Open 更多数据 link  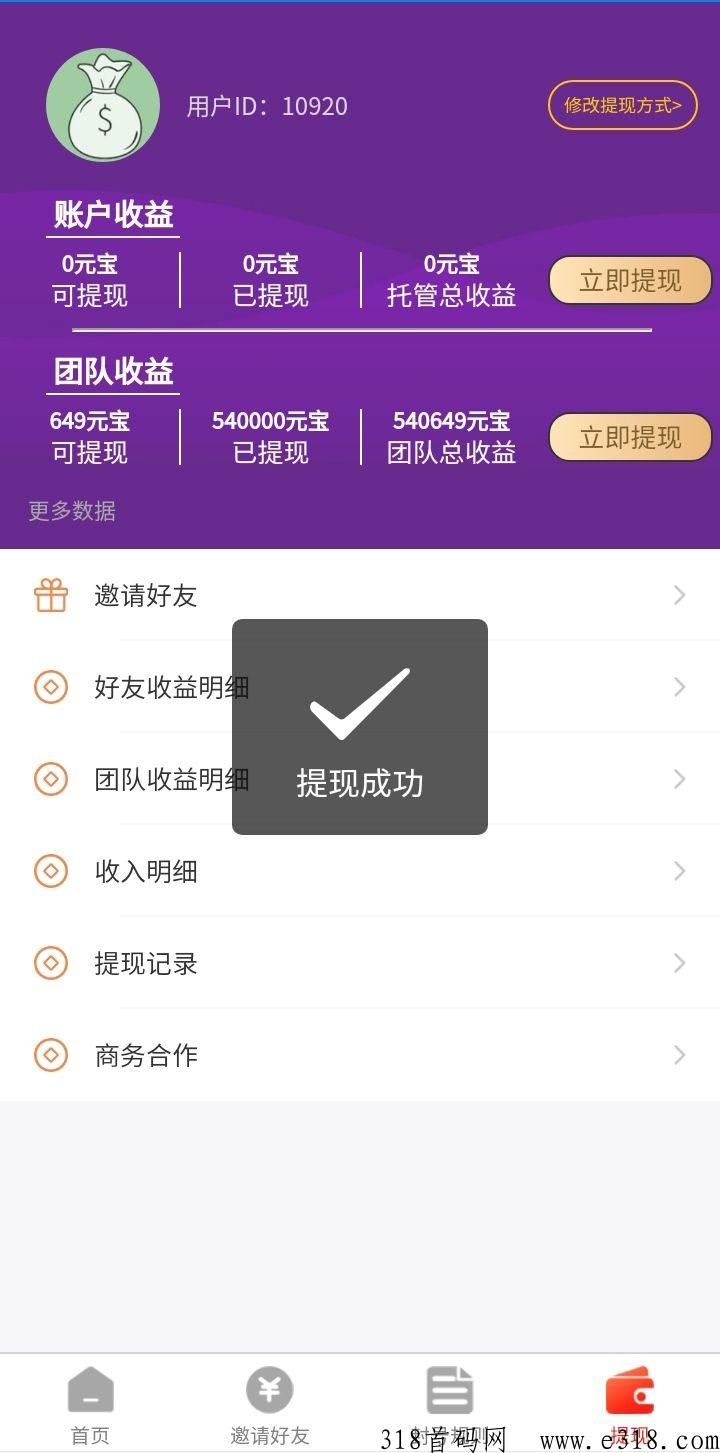pyautogui.click(x=72, y=511)
